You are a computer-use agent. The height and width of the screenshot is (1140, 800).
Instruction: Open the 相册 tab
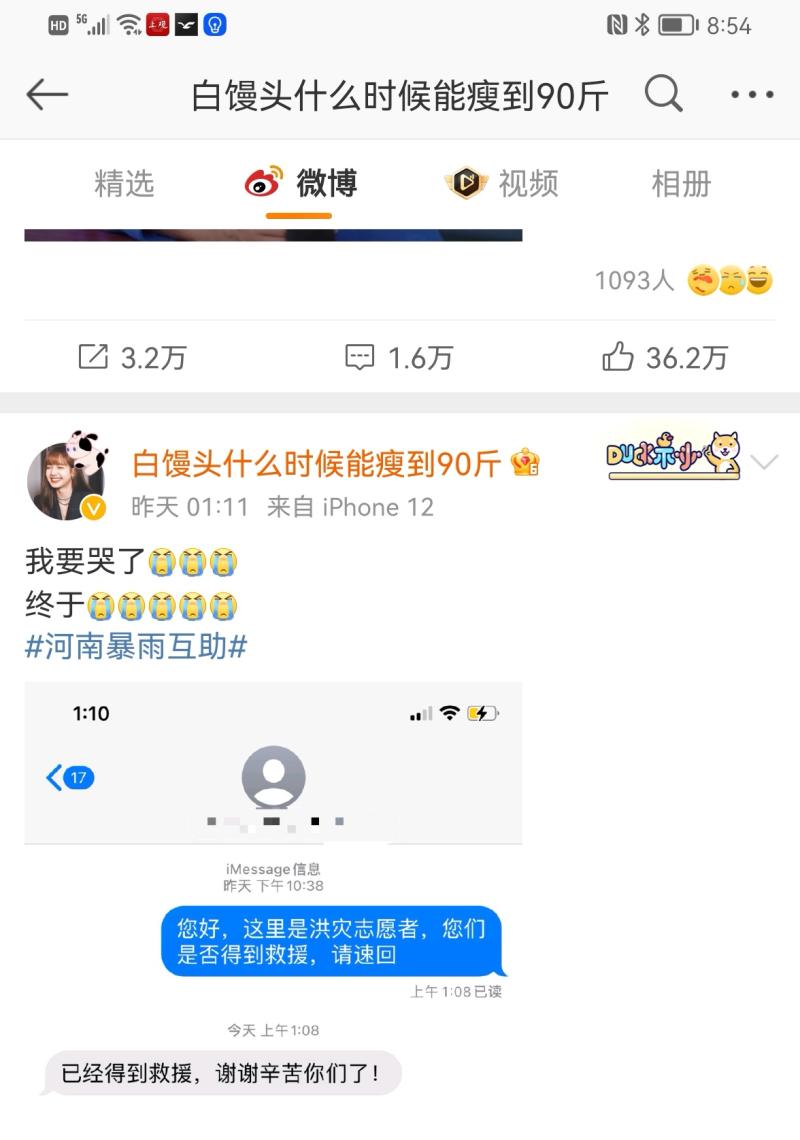click(681, 183)
